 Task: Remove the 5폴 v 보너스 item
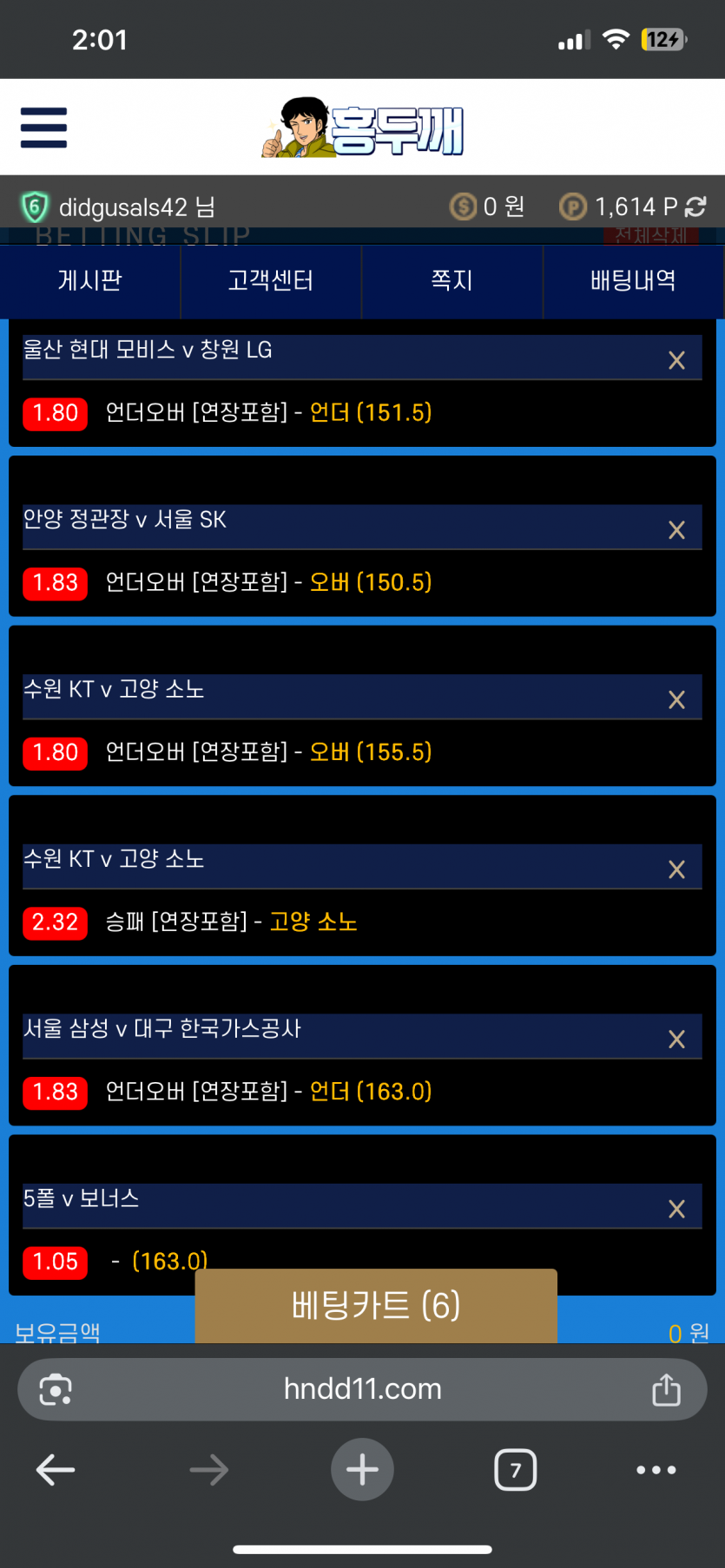click(x=676, y=1209)
